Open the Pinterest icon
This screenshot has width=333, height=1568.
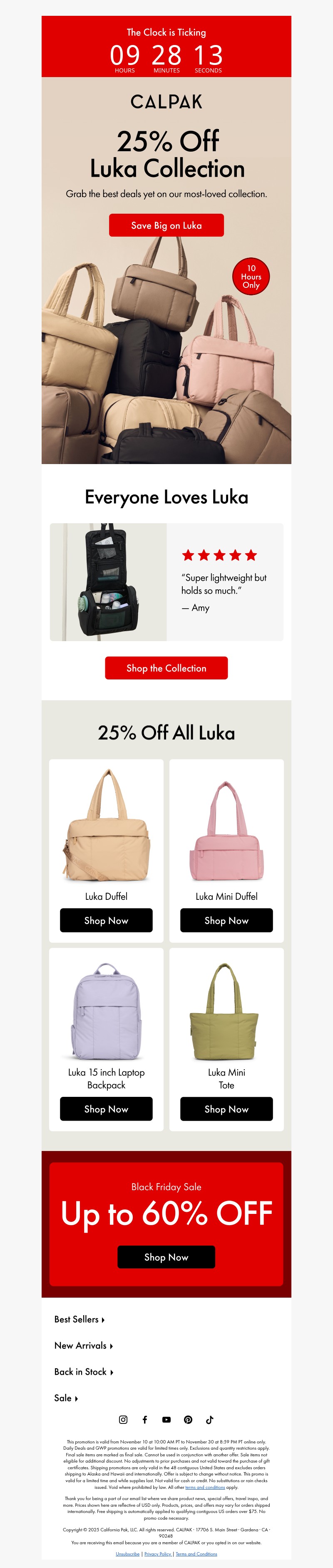(189, 1419)
